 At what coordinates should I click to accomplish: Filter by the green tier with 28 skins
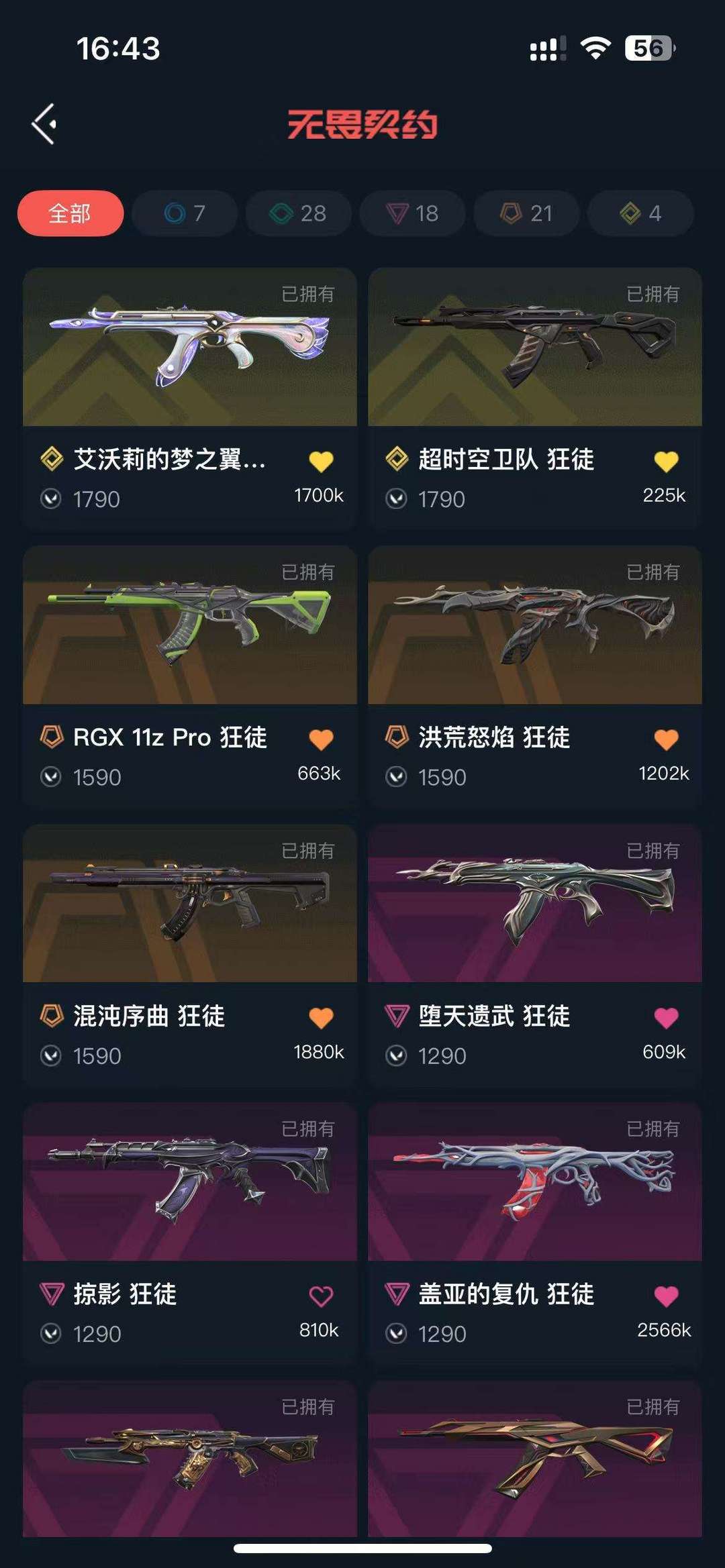[298, 213]
